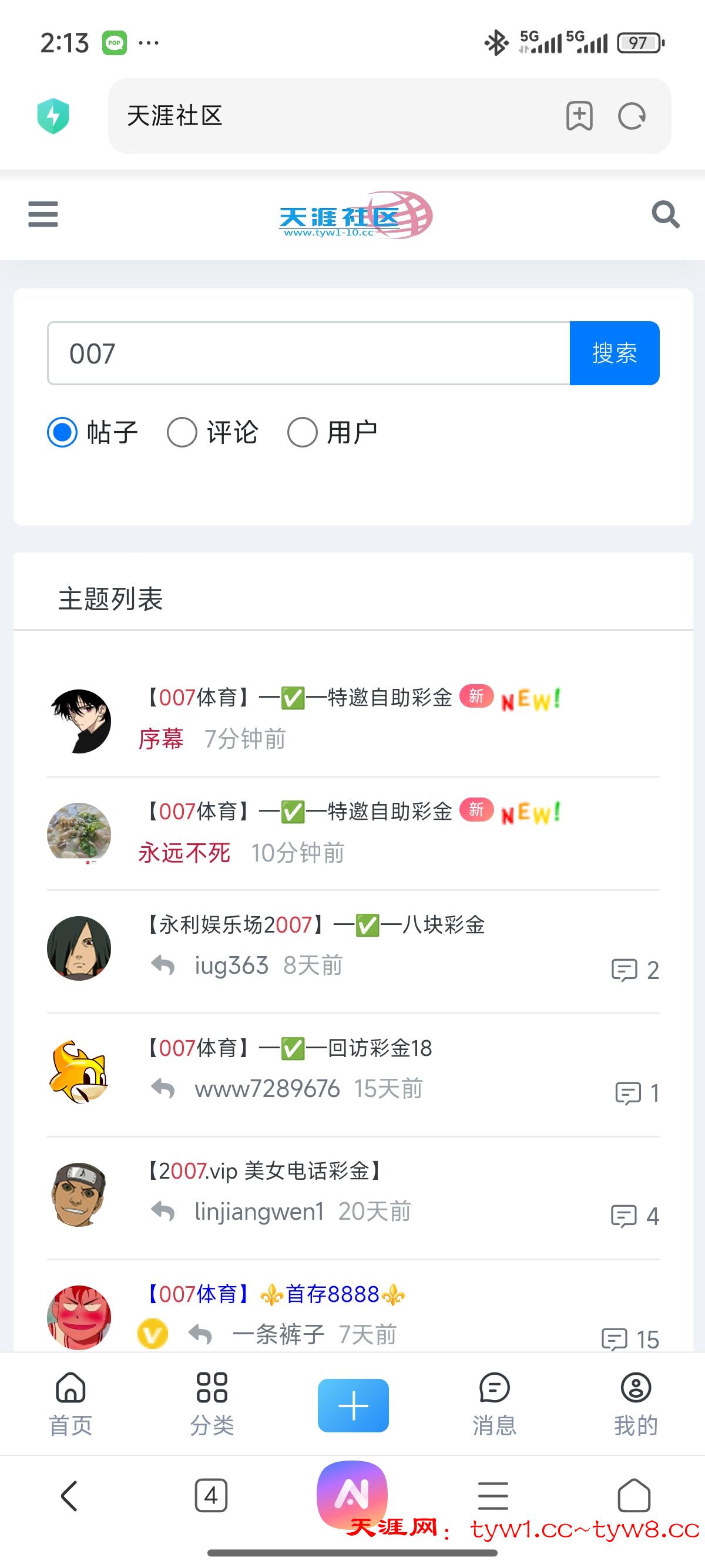This screenshot has width=705, height=1568.
Task: Open the 2007.vip 美女电话彩金 post
Action: pos(263,1171)
